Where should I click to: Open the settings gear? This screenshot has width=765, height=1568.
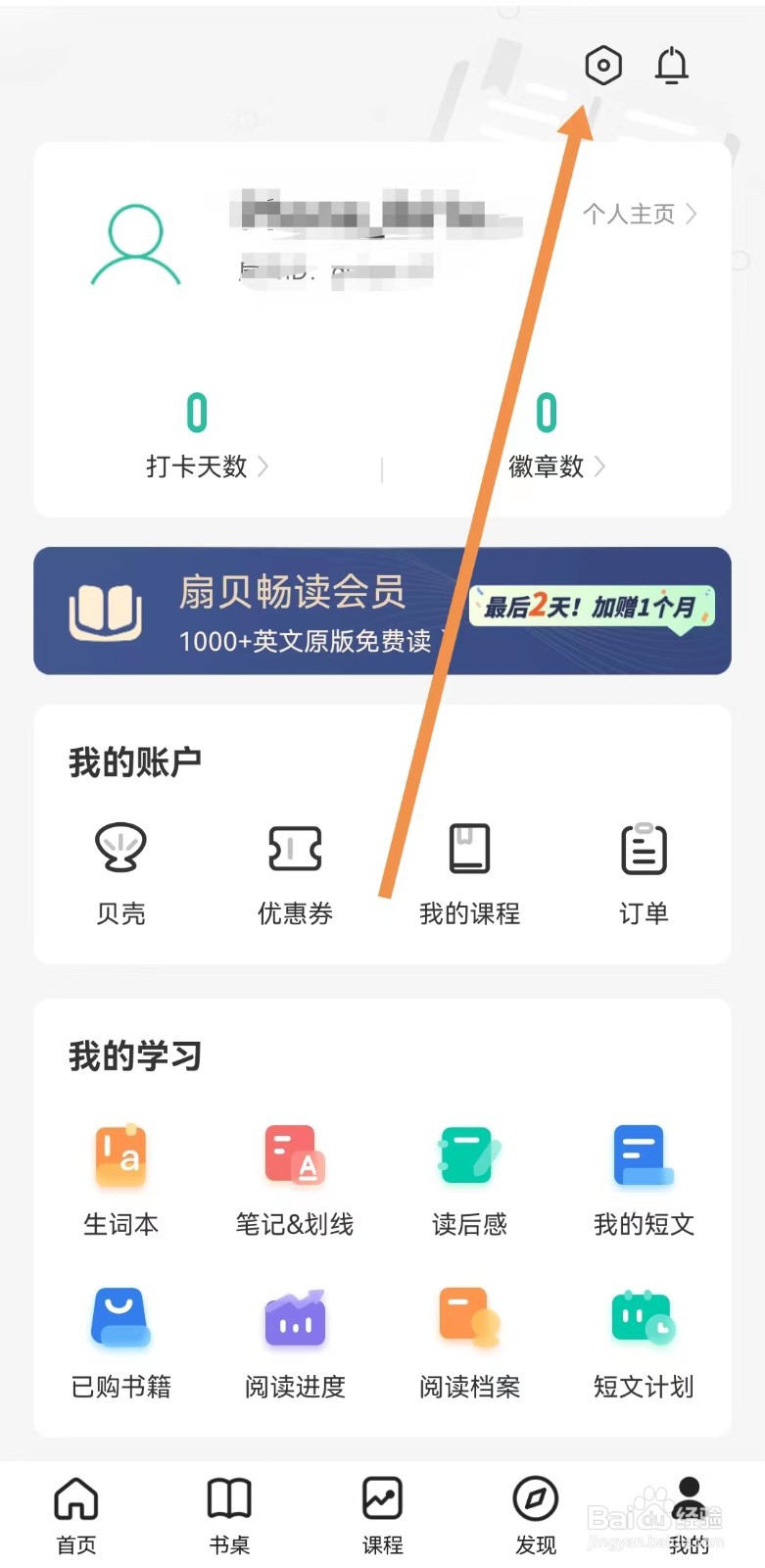pos(603,66)
